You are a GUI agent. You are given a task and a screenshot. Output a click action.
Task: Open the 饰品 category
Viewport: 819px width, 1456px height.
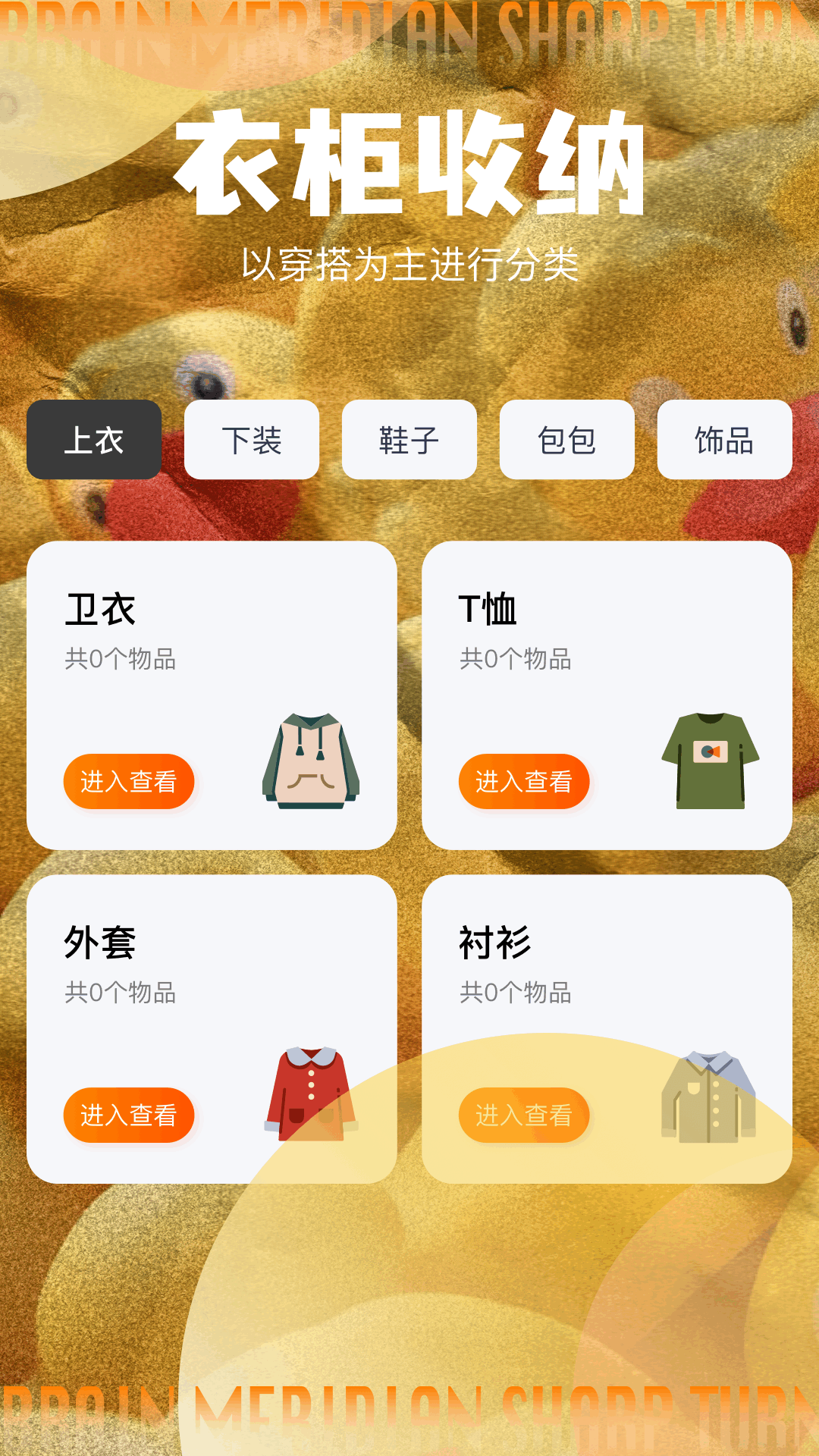[x=724, y=441]
